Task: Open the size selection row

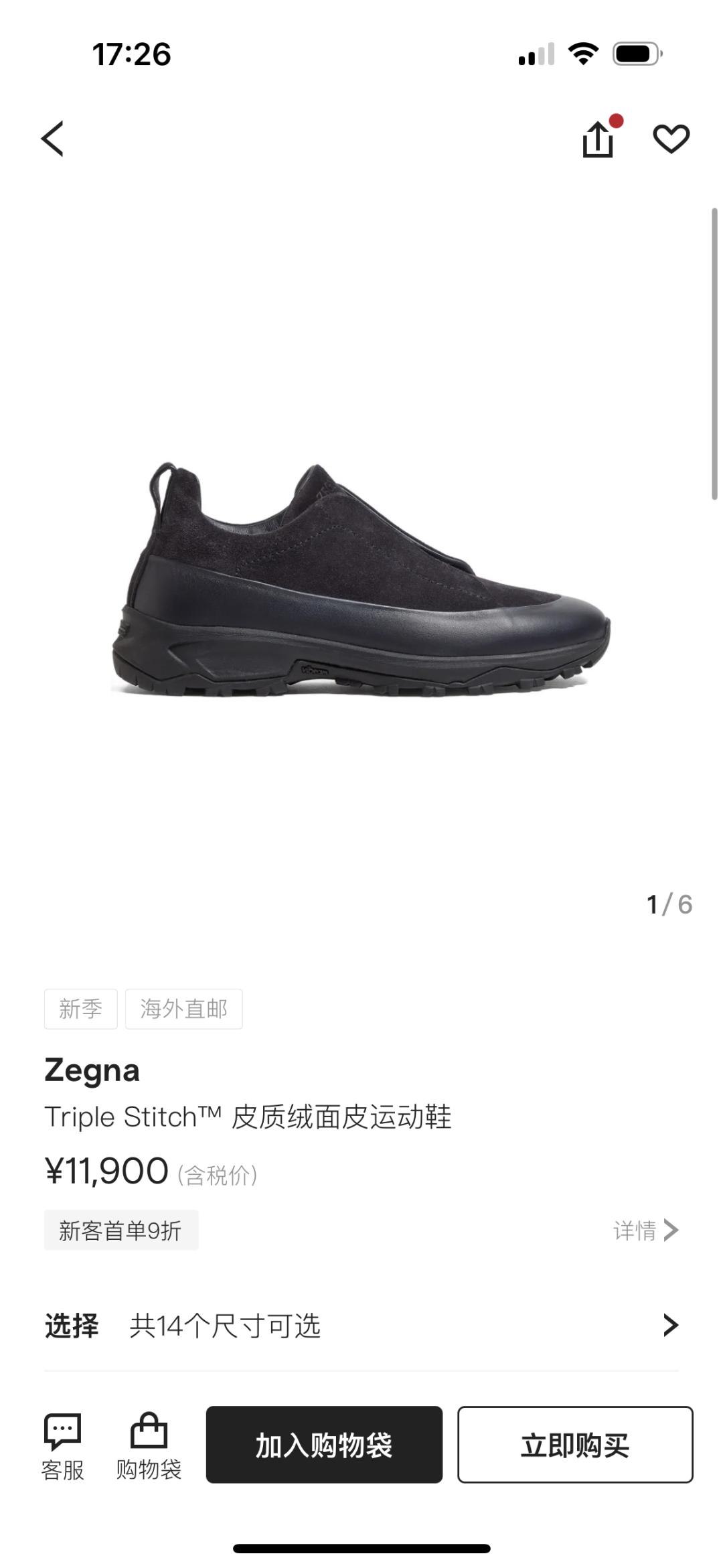Action: coord(361,1325)
